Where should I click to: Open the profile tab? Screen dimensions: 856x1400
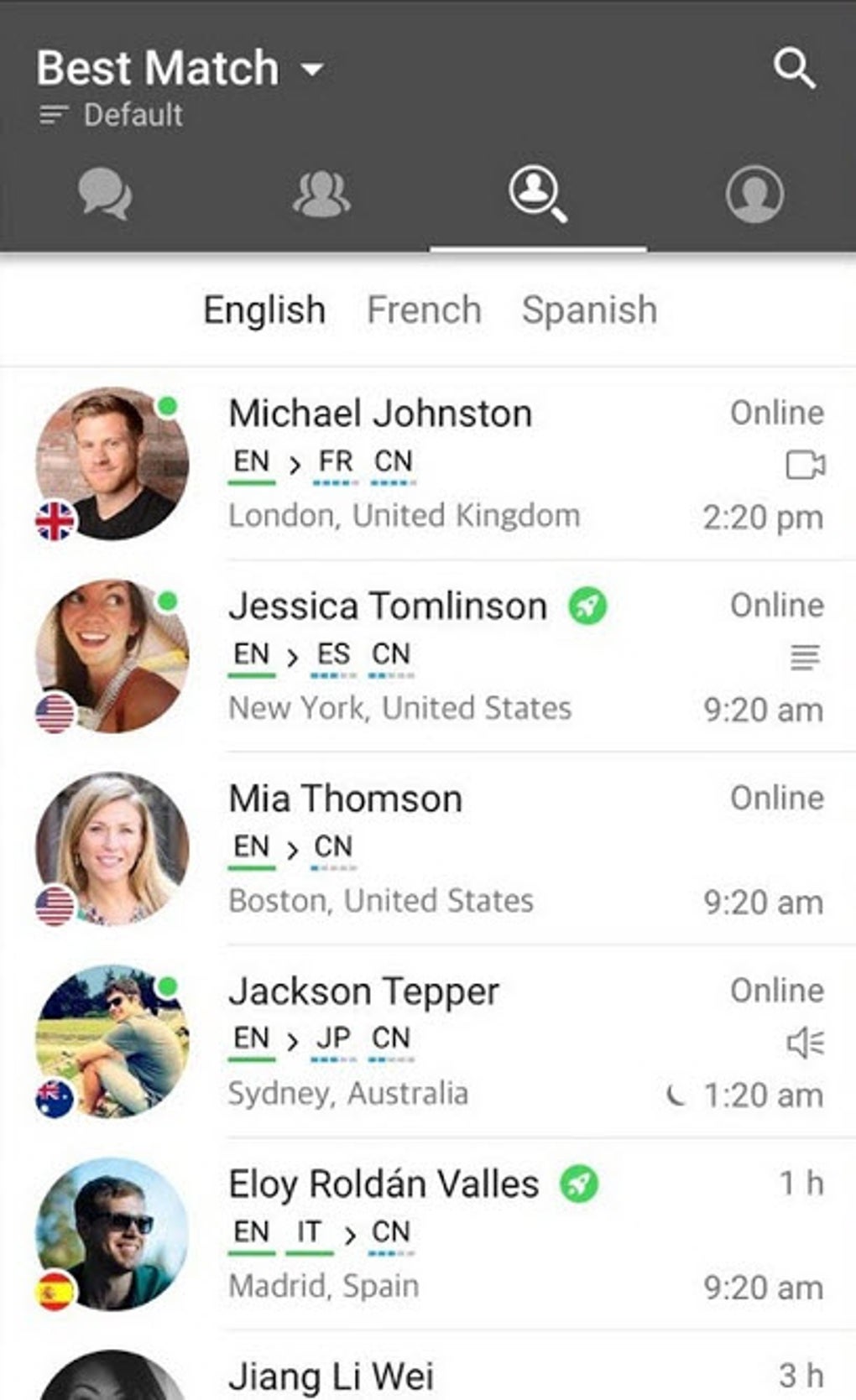754,195
